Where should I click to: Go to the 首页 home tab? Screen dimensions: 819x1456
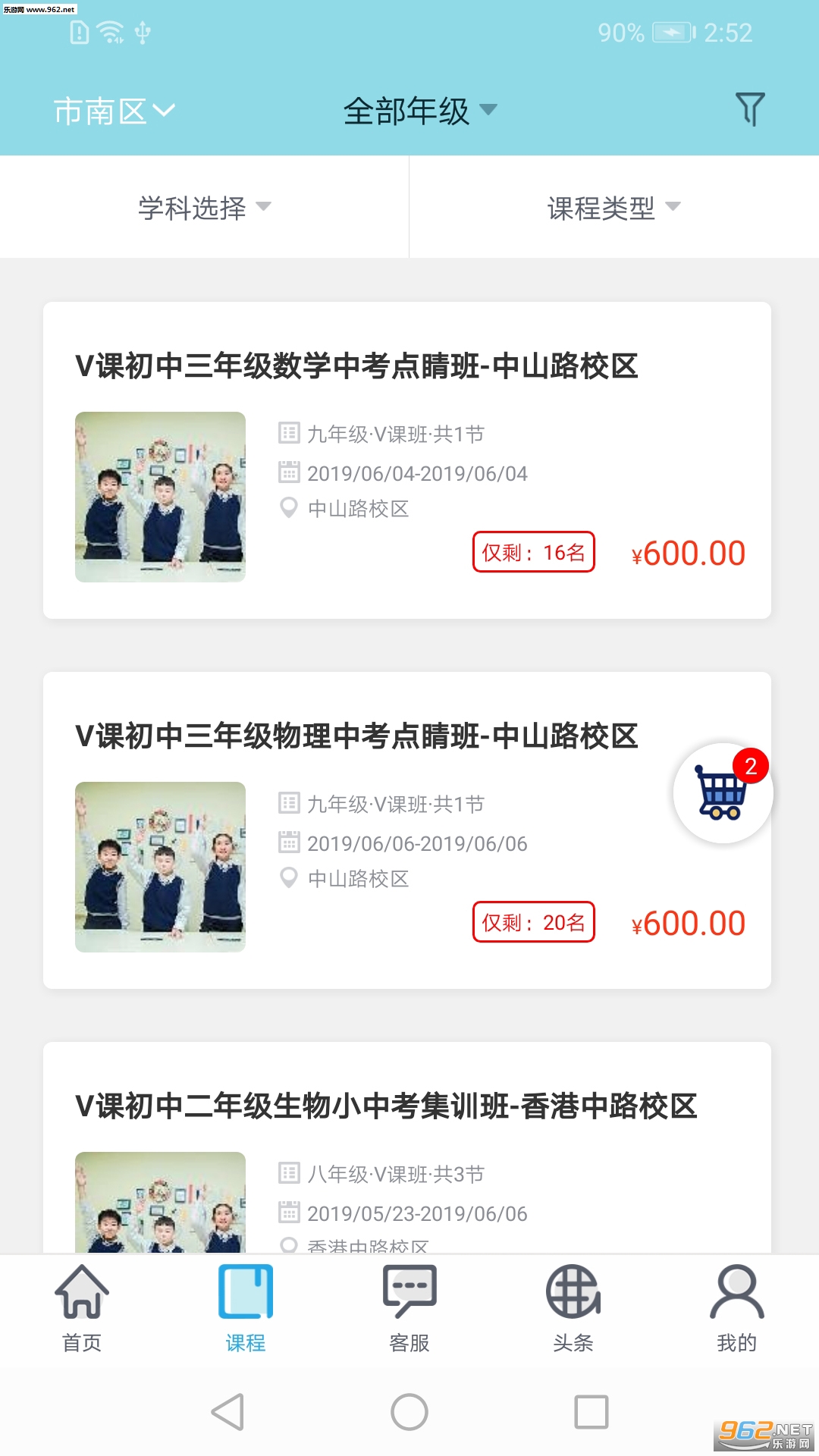tap(82, 1308)
